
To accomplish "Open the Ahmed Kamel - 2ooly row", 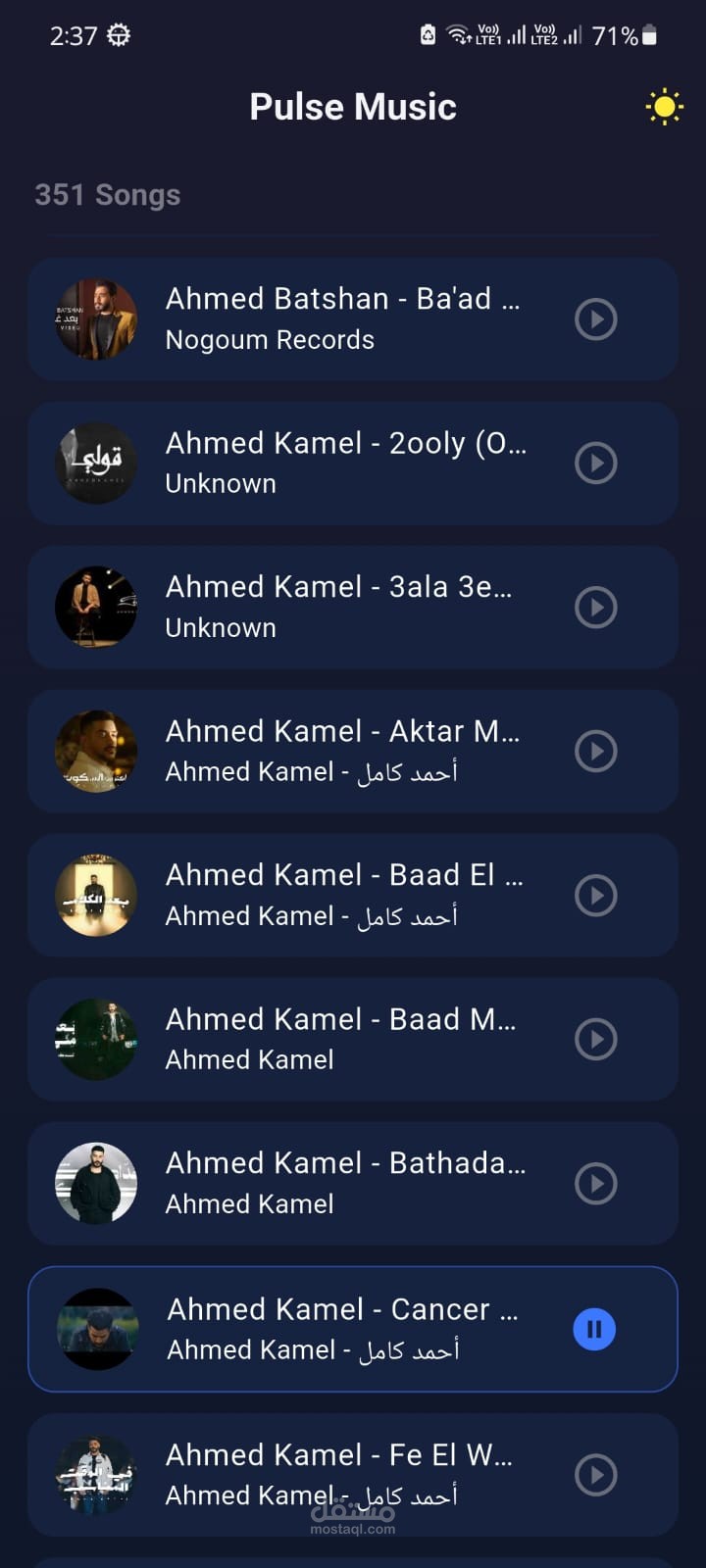I will click(343, 464).
